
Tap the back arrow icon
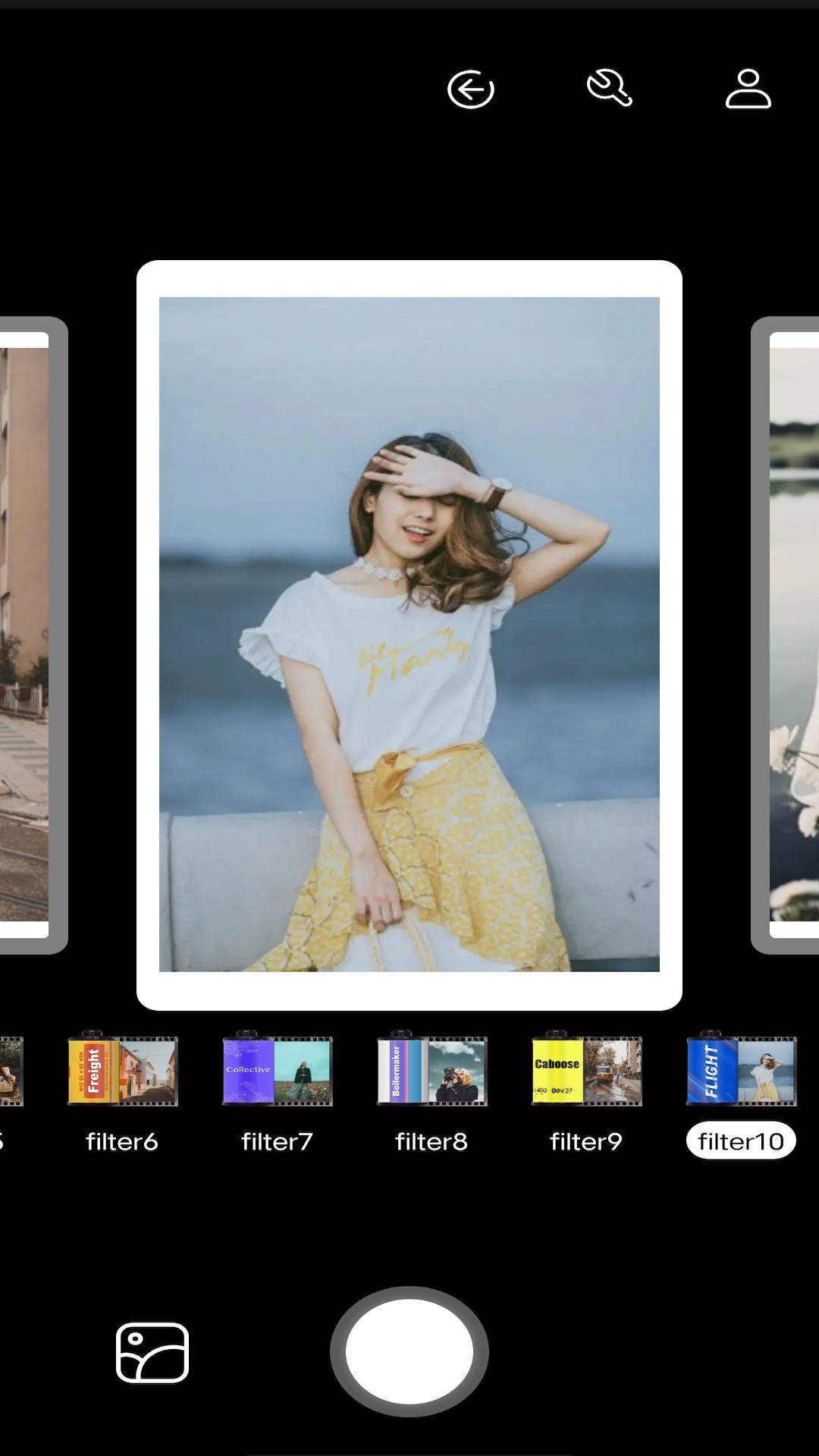click(471, 89)
